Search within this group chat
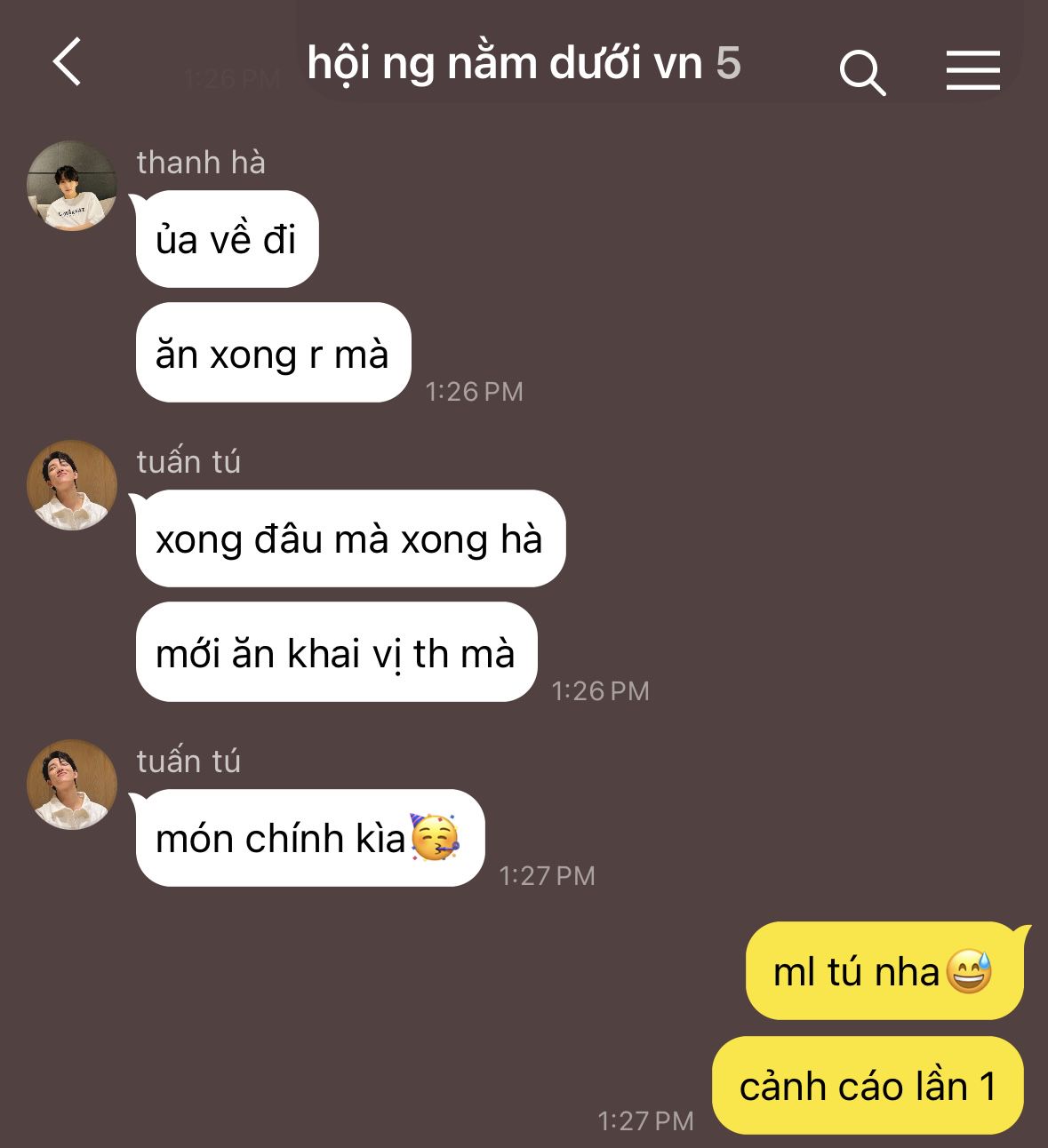 click(x=862, y=71)
